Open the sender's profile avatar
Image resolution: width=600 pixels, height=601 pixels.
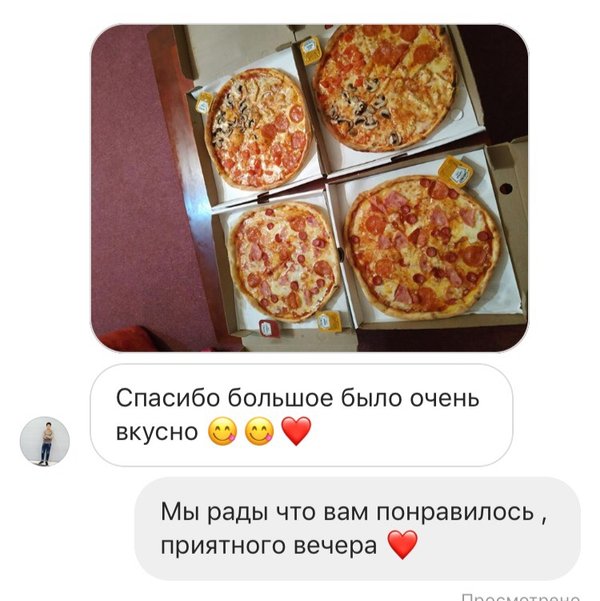pos(45,441)
